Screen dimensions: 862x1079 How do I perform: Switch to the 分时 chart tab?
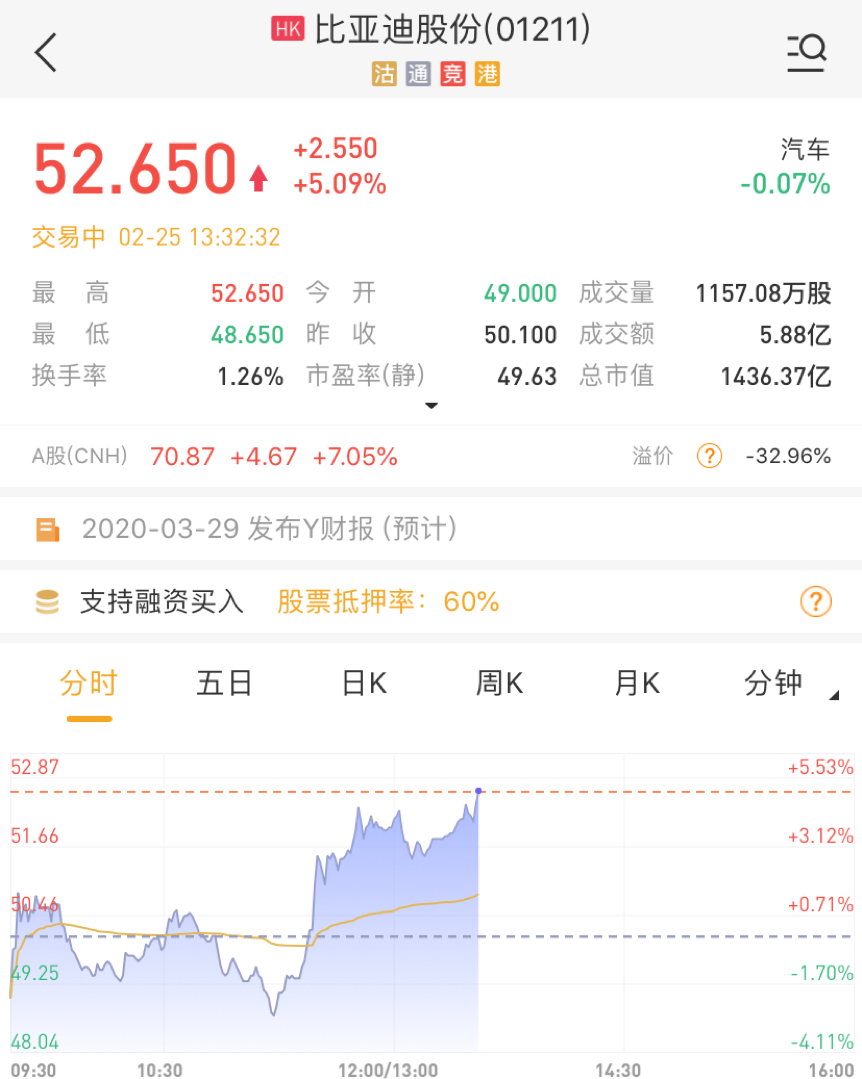(89, 684)
